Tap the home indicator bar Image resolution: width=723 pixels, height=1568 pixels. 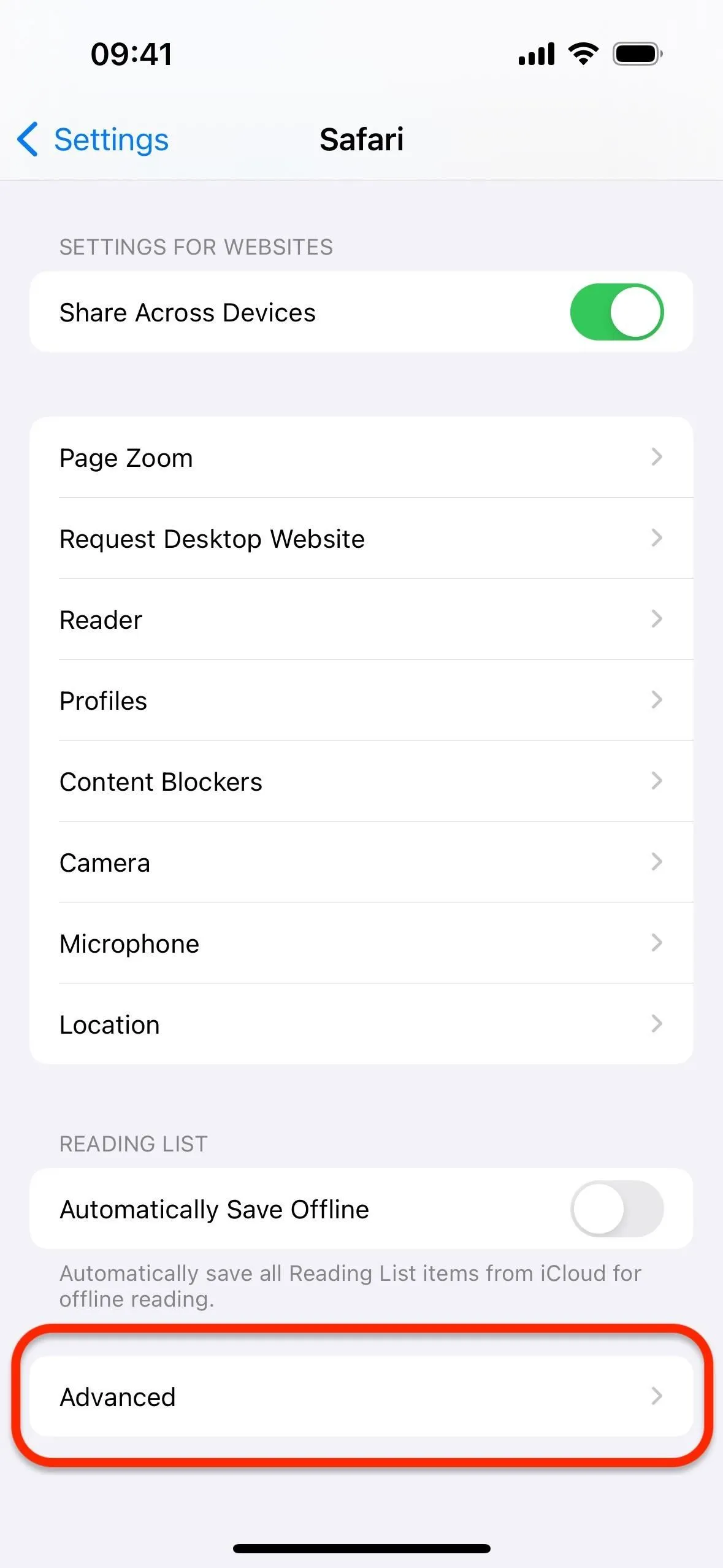361,1548
